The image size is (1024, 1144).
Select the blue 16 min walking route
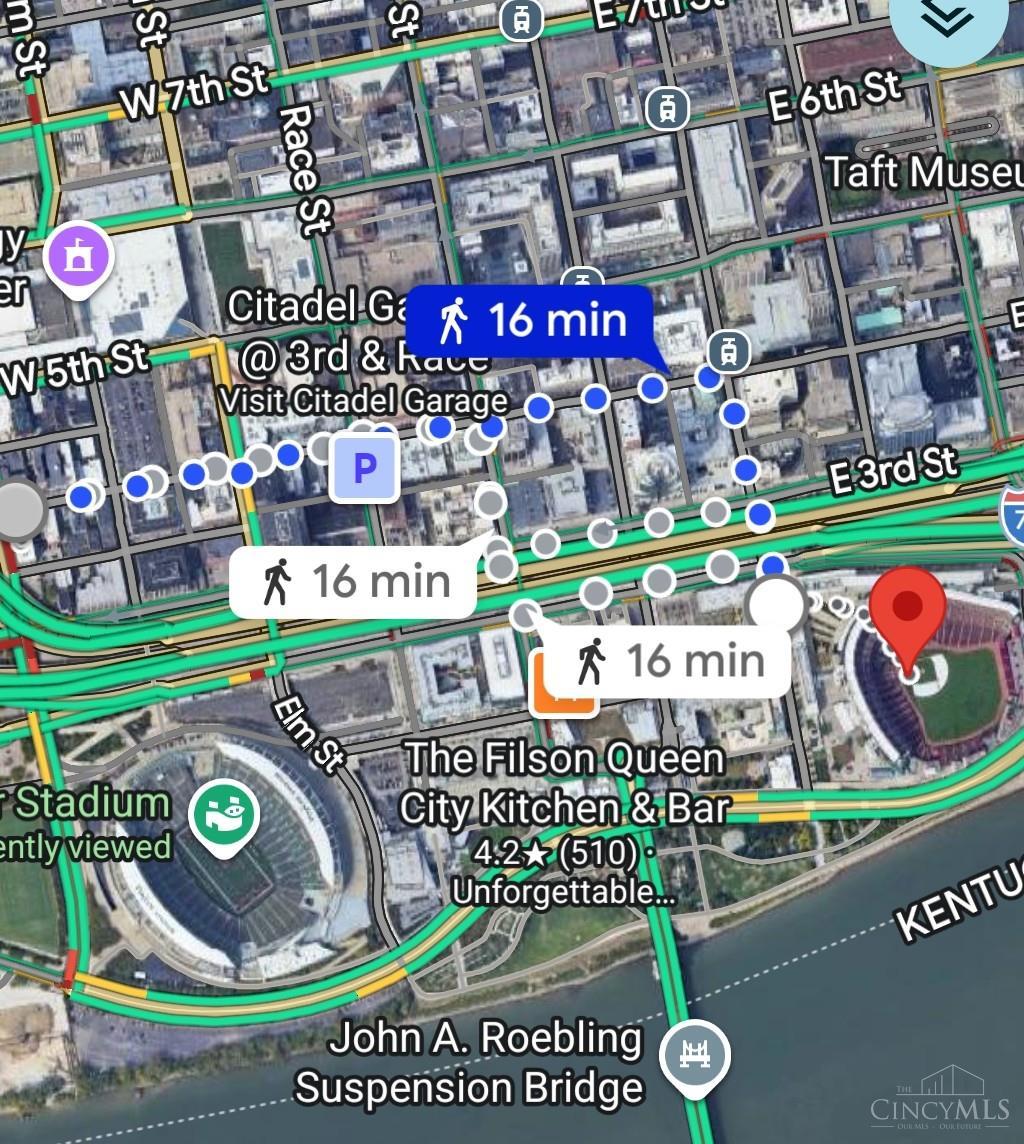pyautogui.click(x=531, y=320)
